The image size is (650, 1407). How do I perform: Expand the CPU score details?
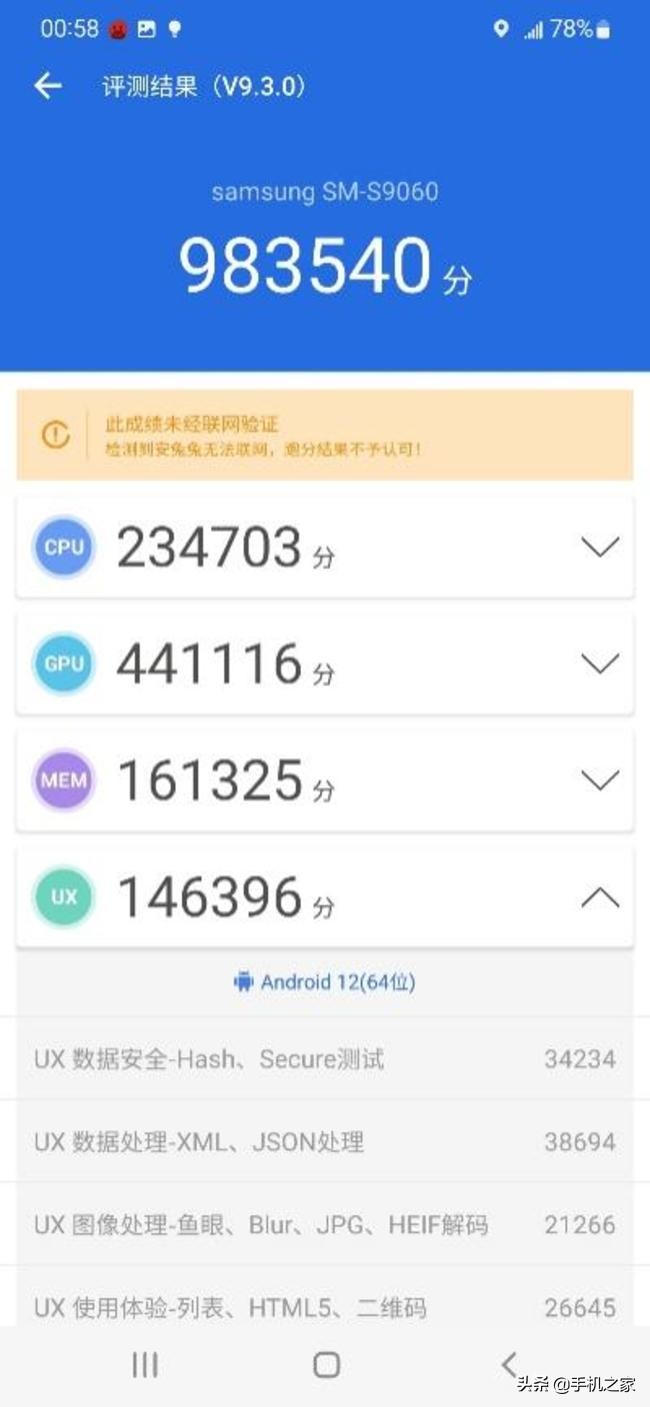click(x=600, y=547)
